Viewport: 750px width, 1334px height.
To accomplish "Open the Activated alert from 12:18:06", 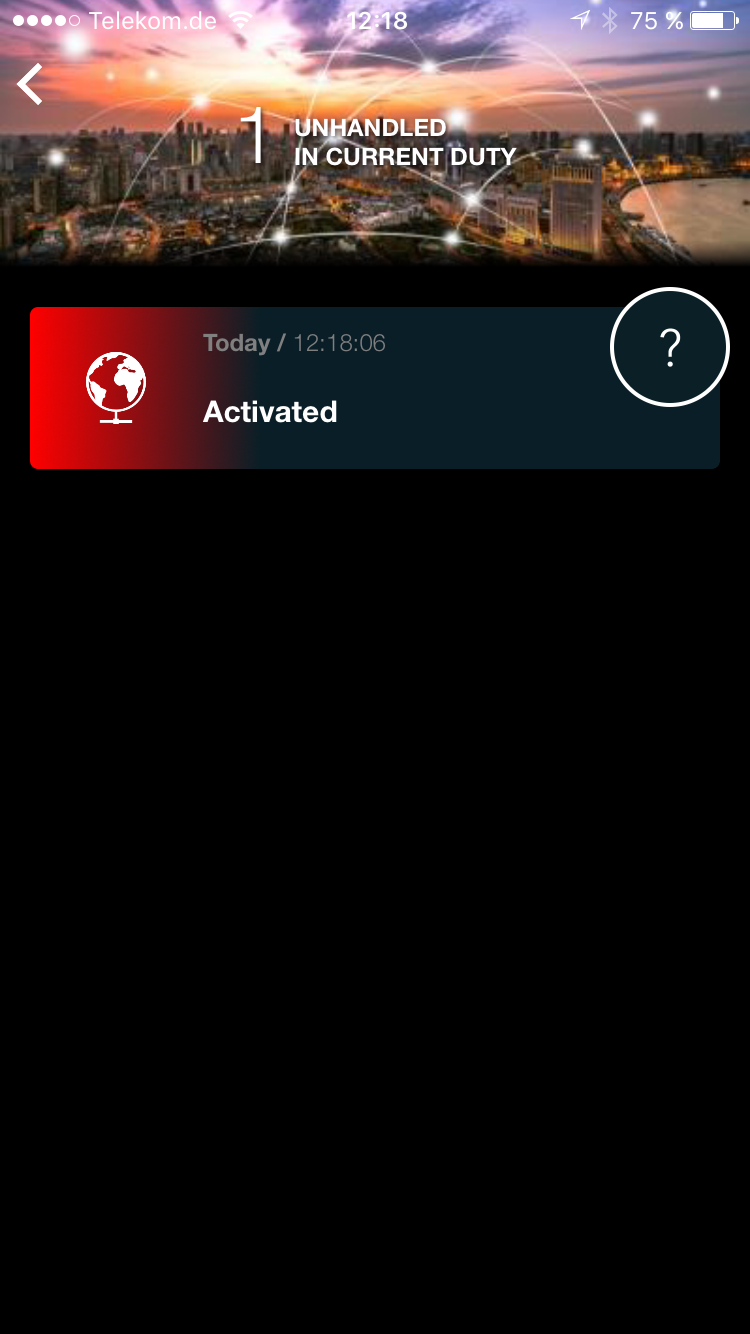I will coord(374,388).
